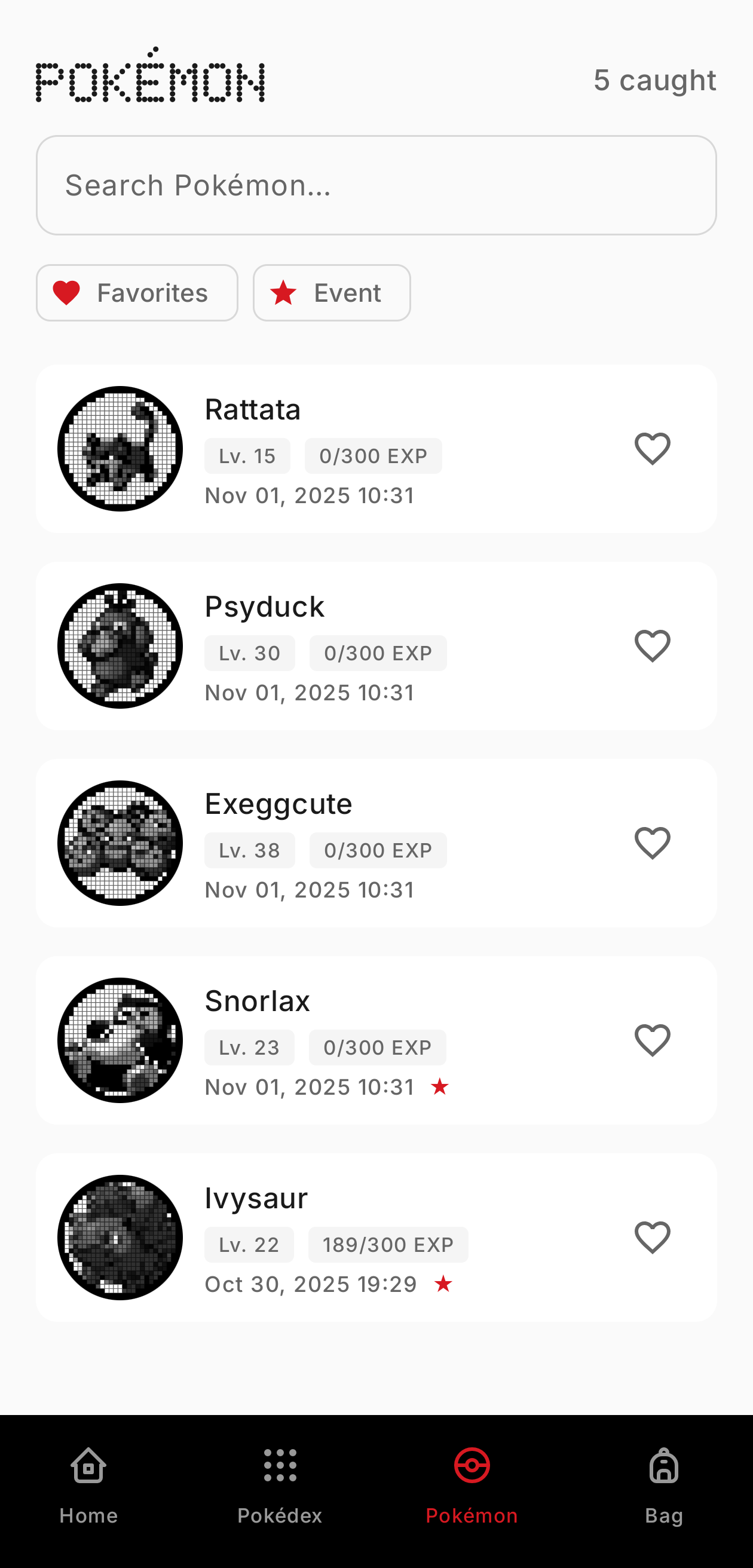
Task: Open Exeggcute's details card
Action: pos(365,844)
